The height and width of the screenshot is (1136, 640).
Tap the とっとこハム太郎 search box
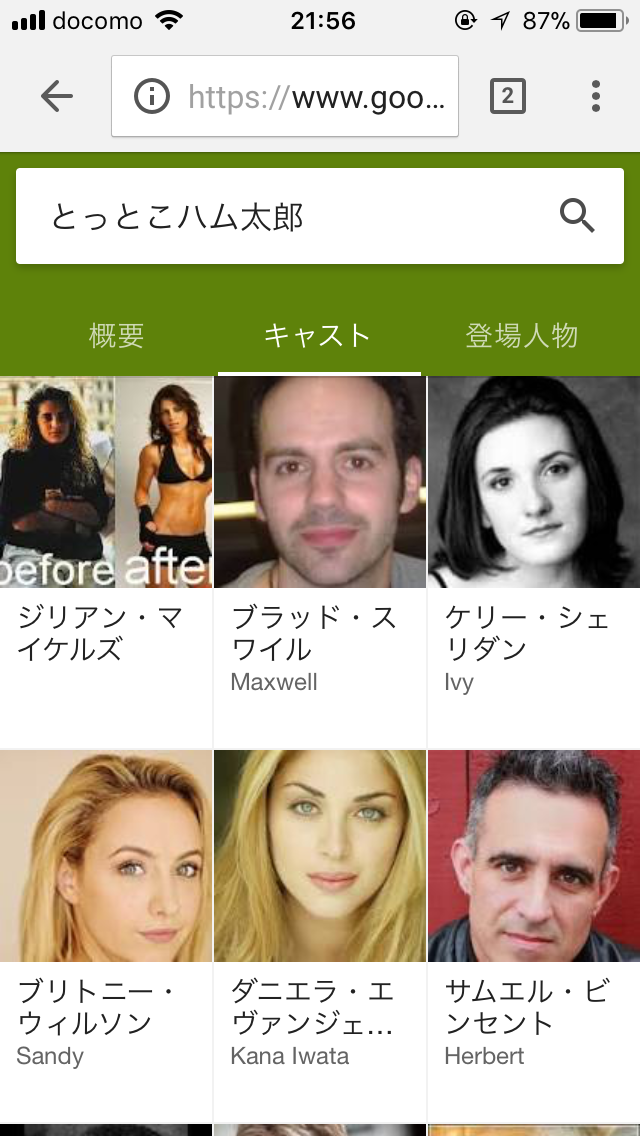pyautogui.click(x=290, y=216)
